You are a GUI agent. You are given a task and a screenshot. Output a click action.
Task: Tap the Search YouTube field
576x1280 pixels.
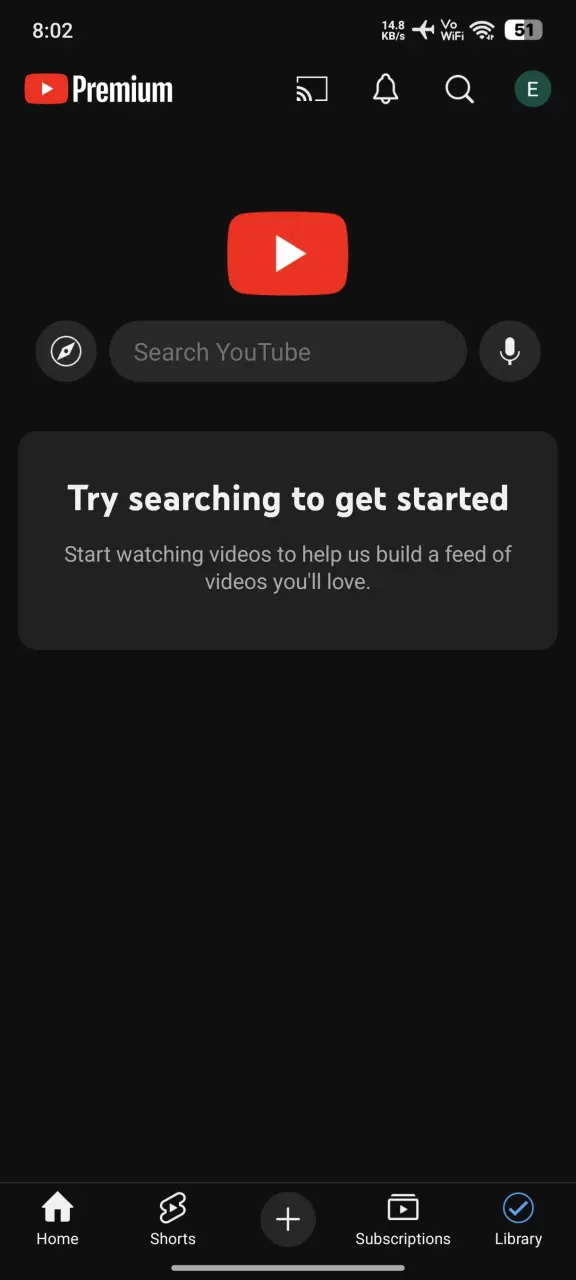pos(288,351)
